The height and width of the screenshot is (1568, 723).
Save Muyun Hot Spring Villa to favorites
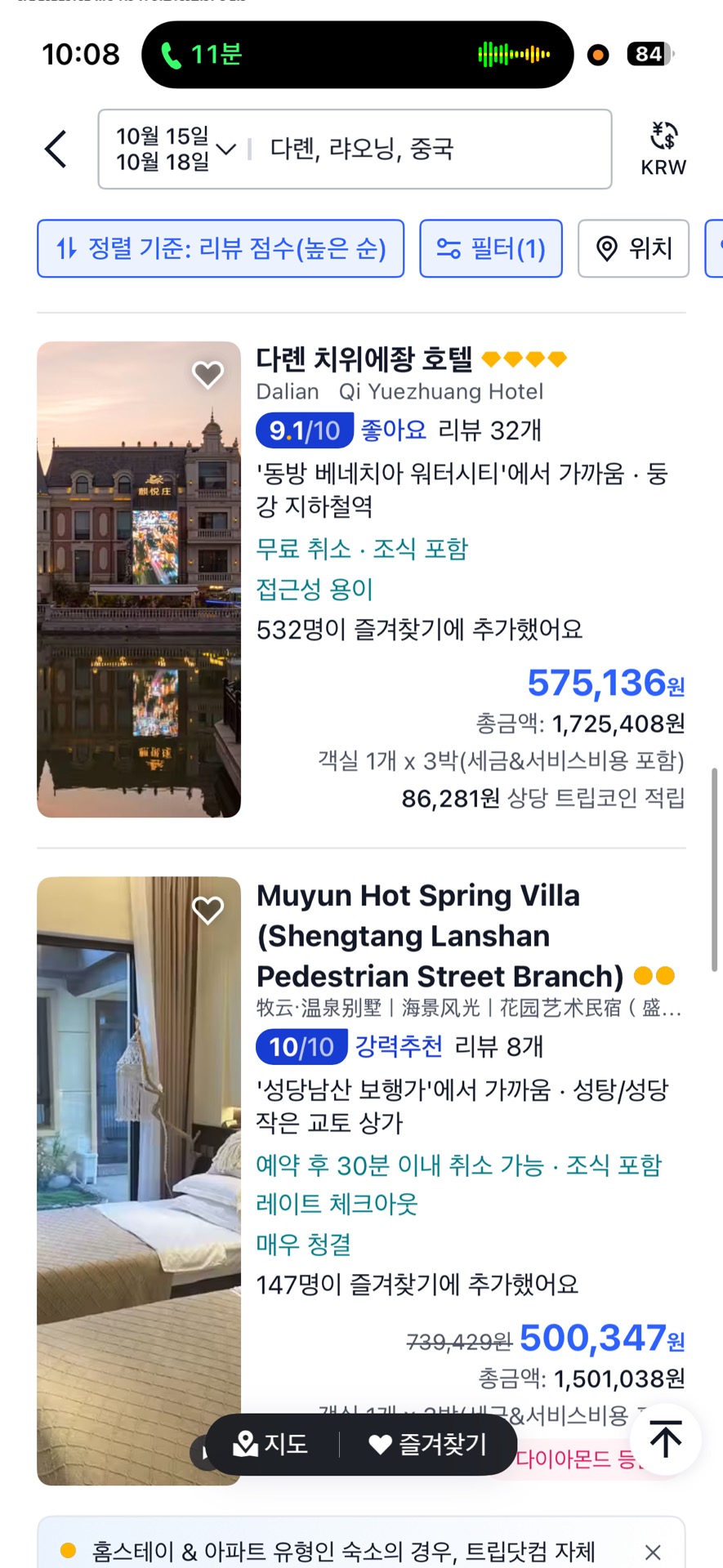(x=208, y=911)
